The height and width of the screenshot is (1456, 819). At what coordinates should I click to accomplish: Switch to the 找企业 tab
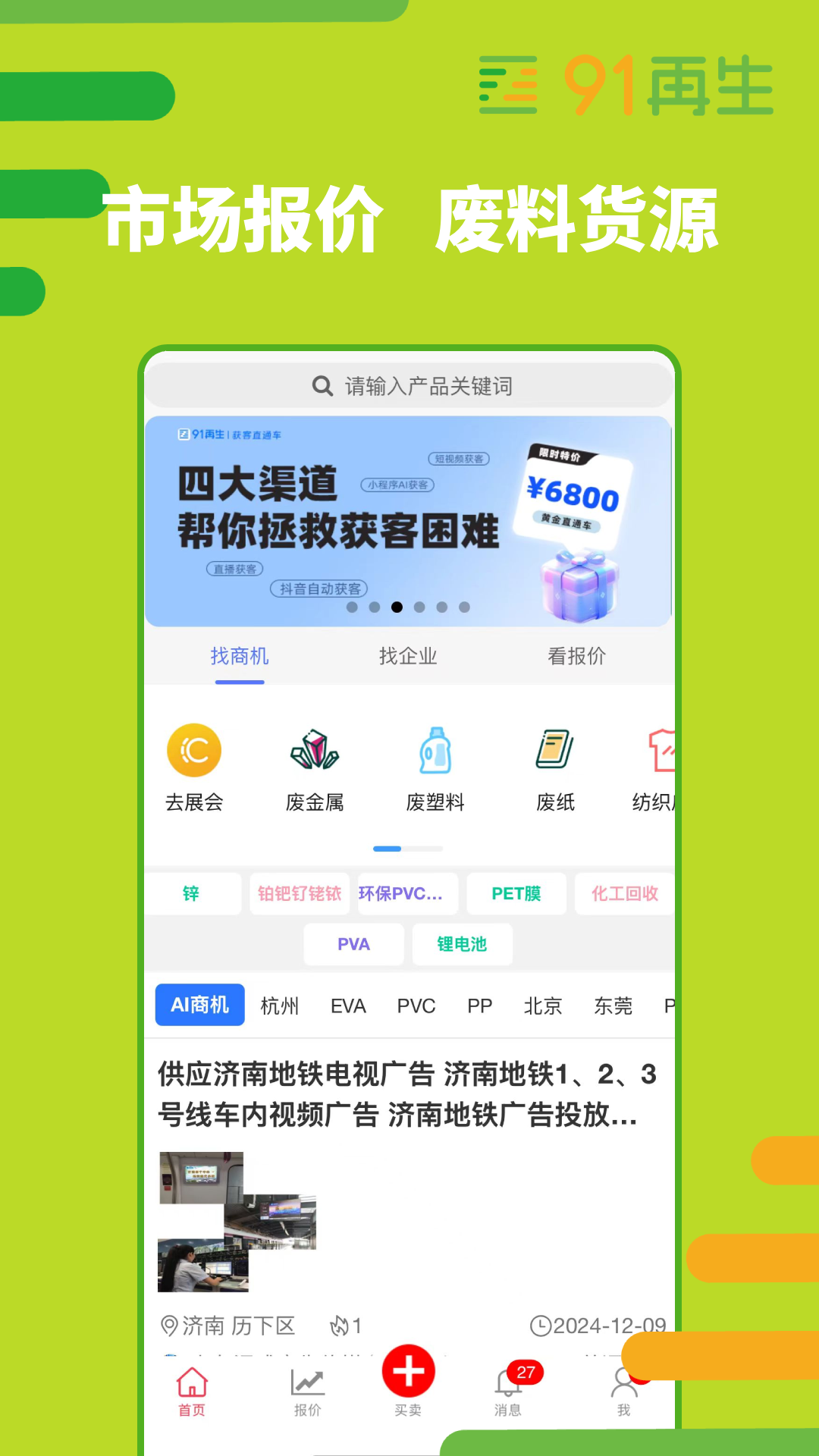point(408,657)
